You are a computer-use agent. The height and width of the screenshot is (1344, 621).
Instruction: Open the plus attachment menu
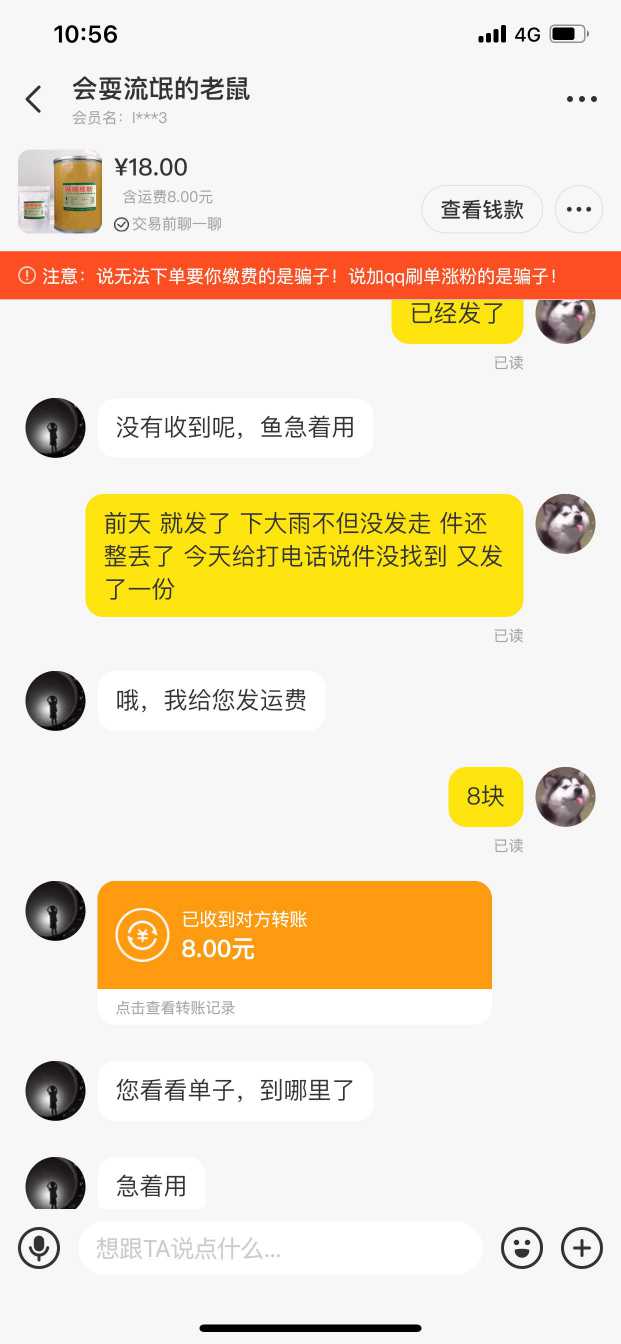click(x=582, y=1247)
